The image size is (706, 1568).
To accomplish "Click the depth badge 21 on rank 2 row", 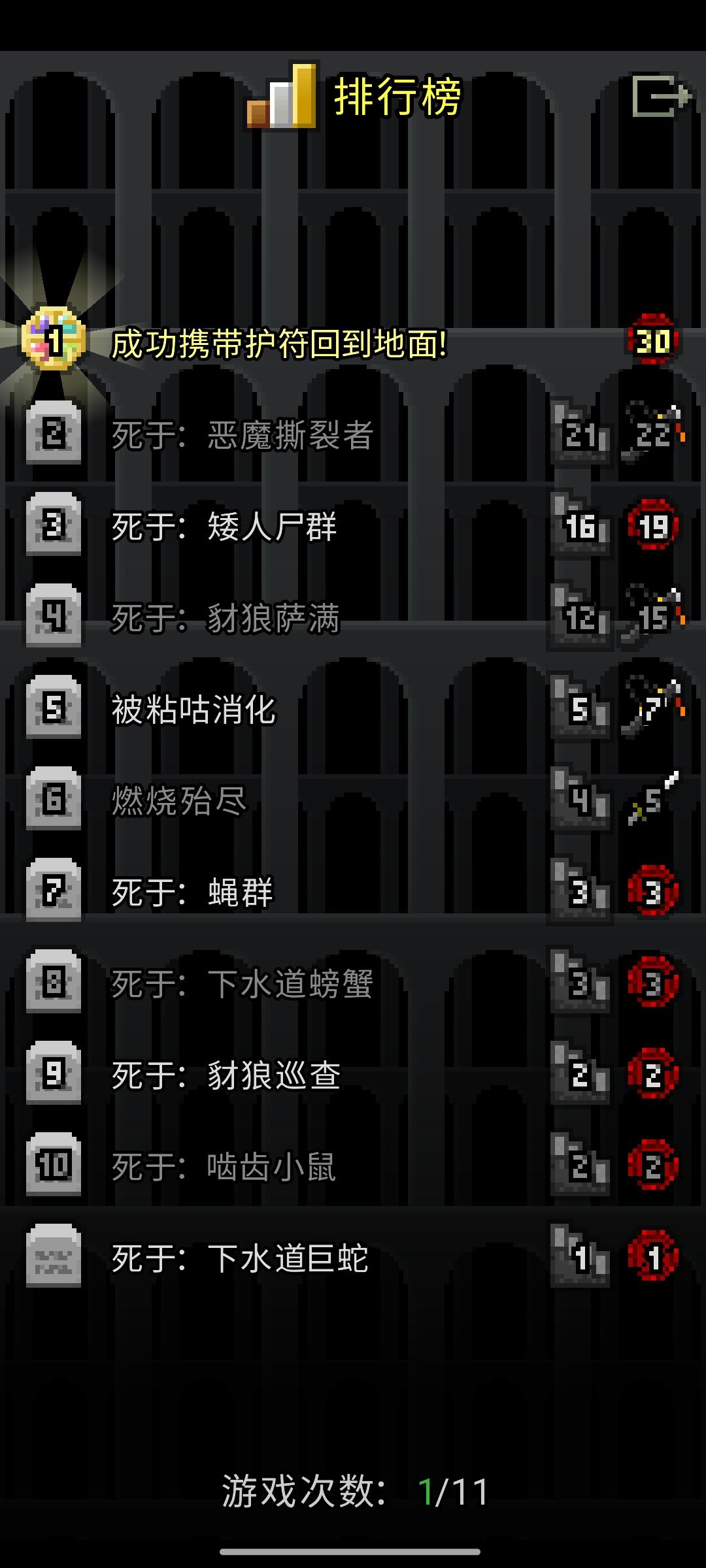I will [x=580, y=434].
